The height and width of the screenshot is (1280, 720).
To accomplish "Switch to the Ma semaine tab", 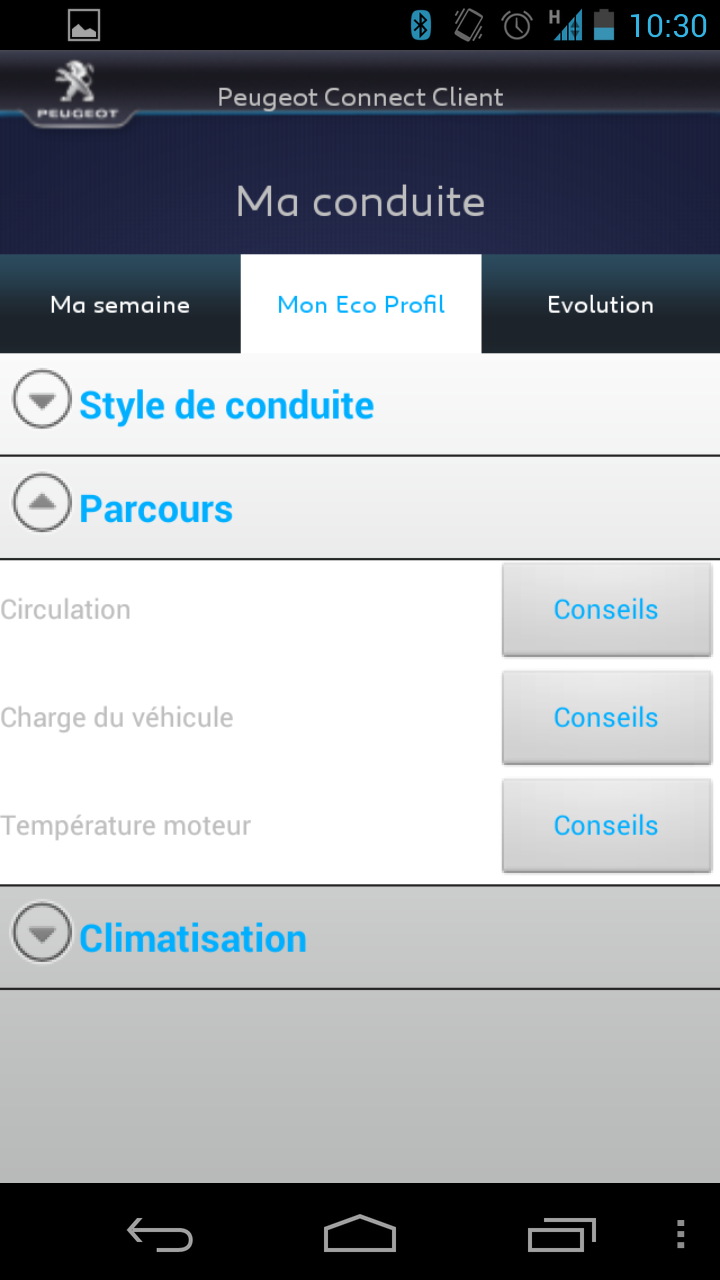I will [120, 304].
